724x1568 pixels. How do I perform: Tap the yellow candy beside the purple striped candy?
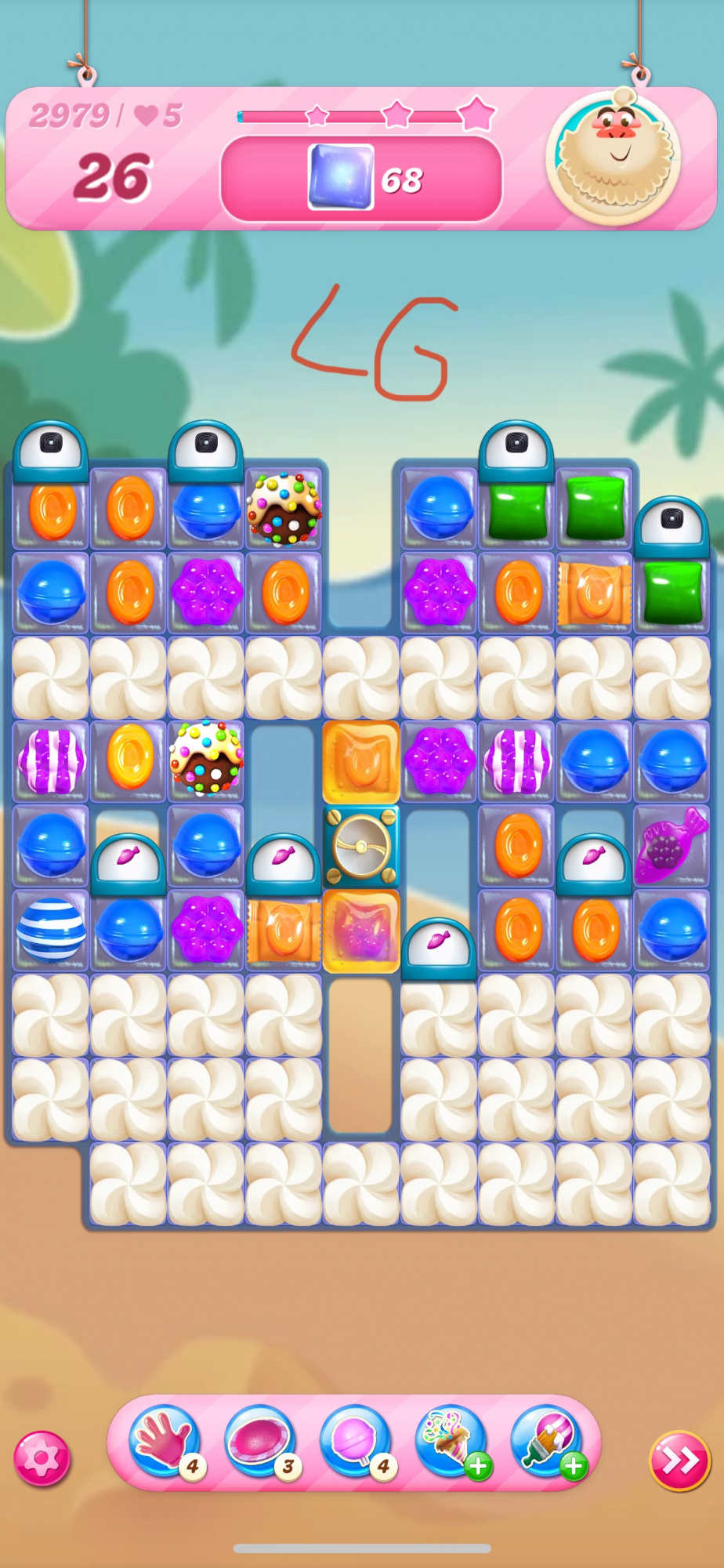129,757
